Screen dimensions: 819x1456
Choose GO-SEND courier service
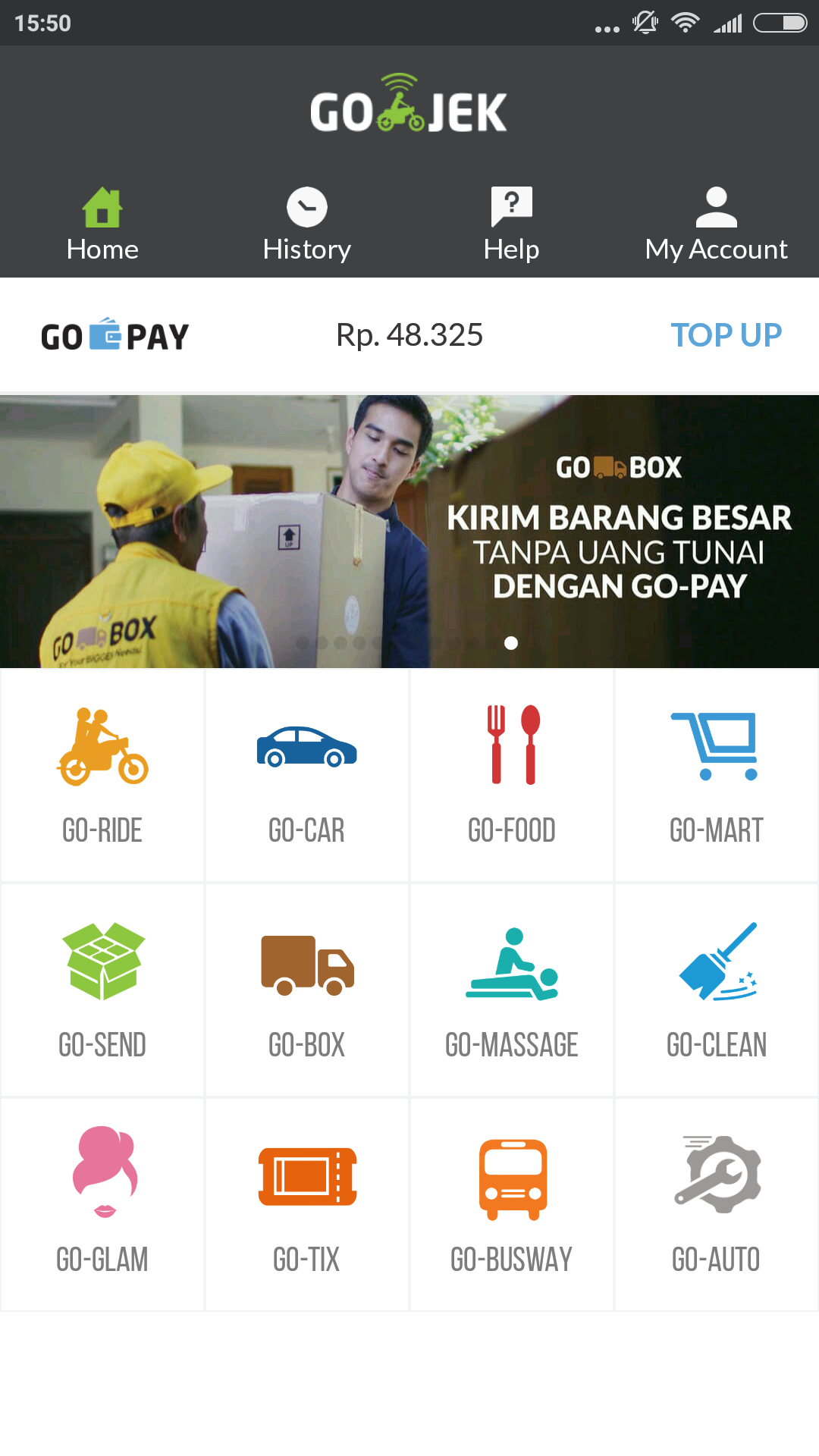pyautogui.click(x=102, y=990)
